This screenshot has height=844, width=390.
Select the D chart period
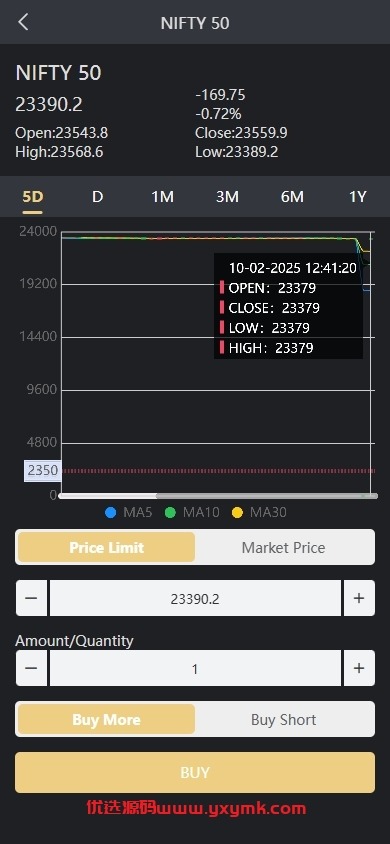tap(97, 196)
